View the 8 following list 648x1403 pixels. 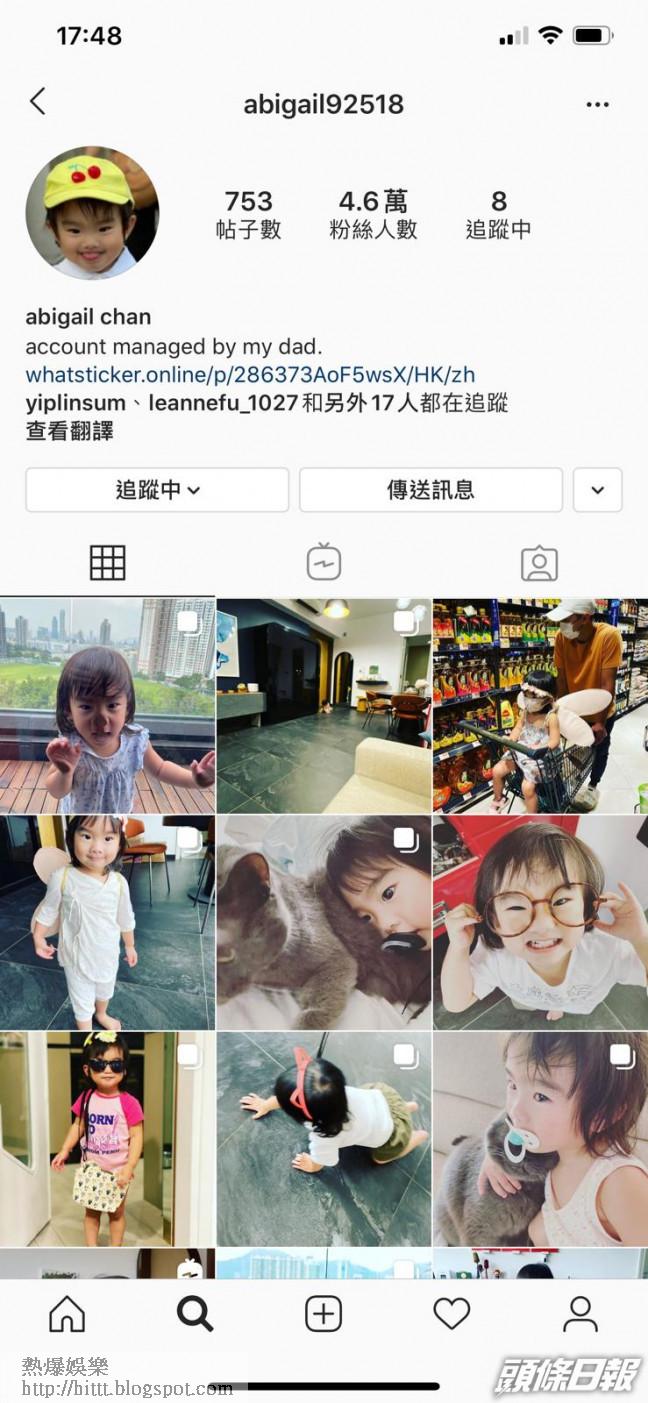tap(498, 215)
